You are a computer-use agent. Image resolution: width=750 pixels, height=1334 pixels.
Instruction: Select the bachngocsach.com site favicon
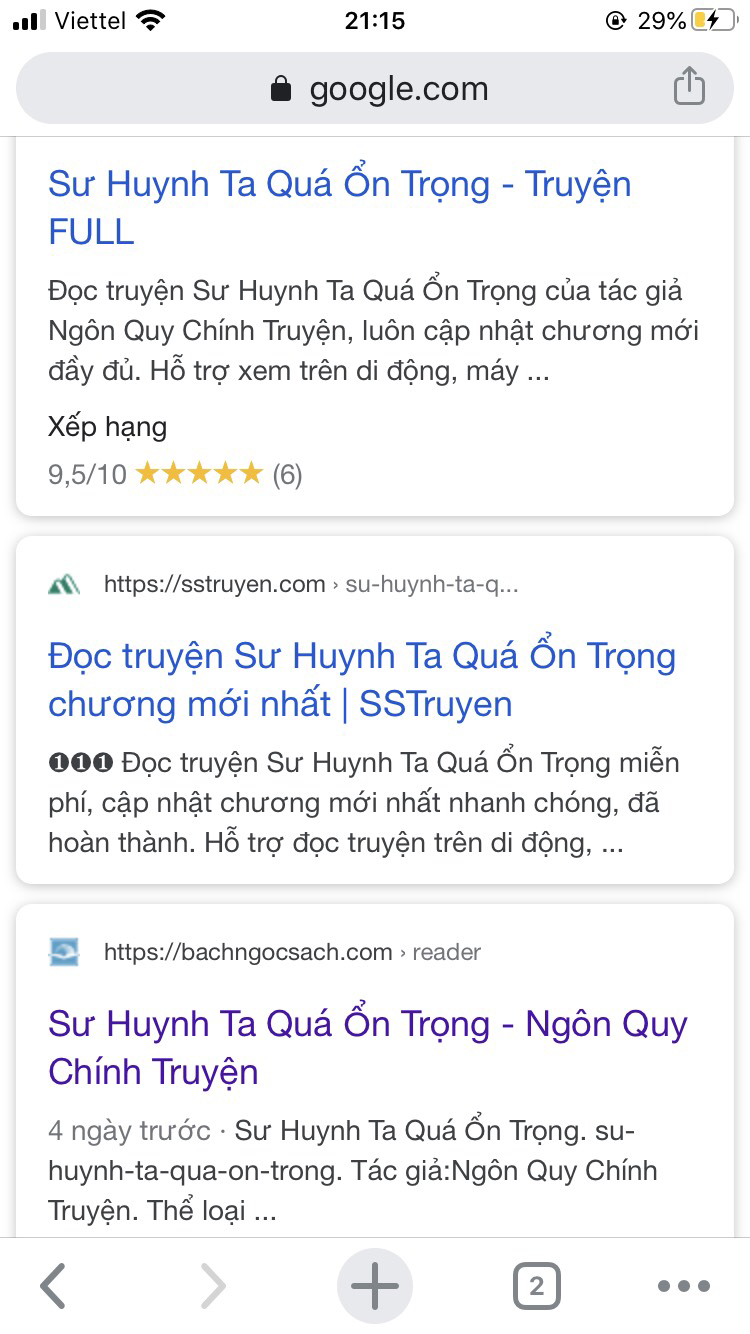(x=63, y=952)
